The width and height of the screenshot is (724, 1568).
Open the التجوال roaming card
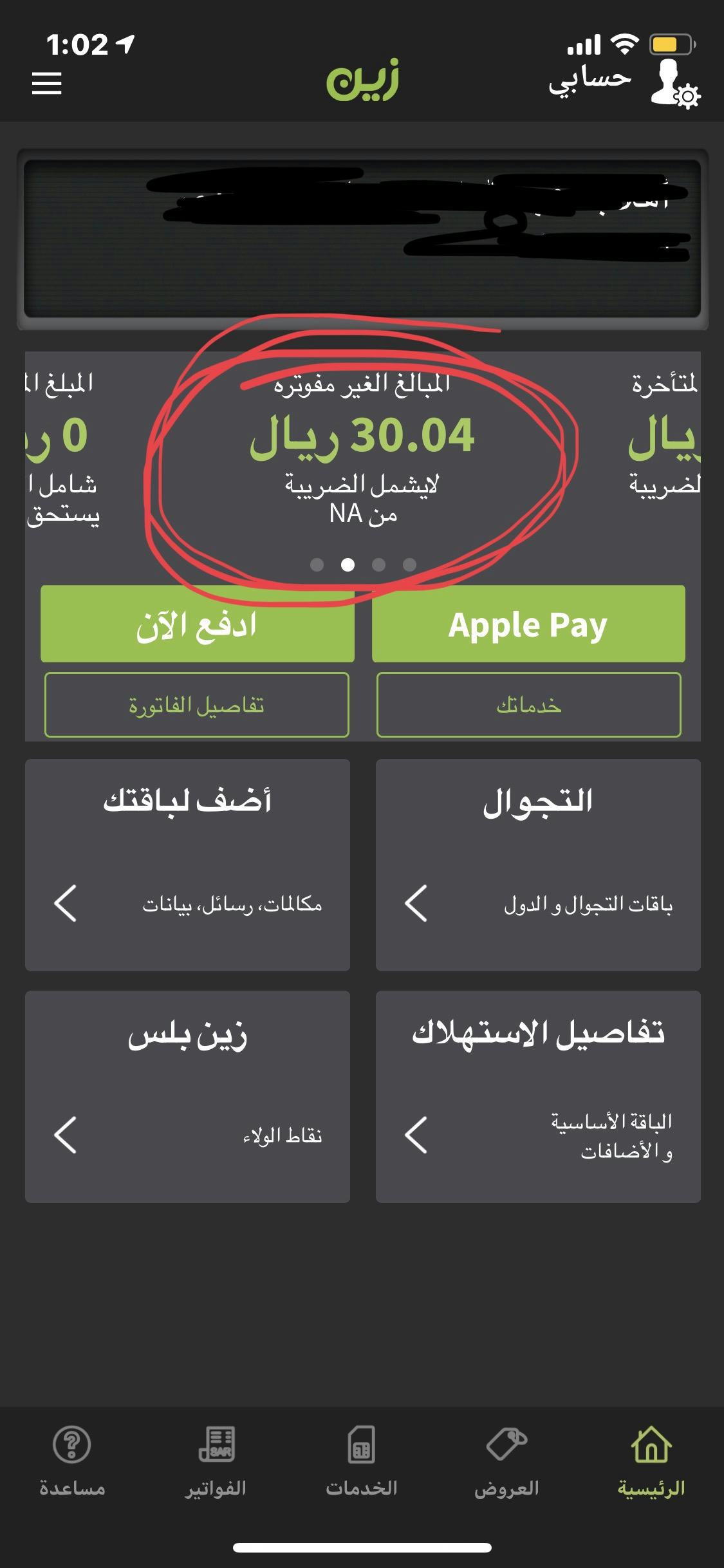(538, 864)
